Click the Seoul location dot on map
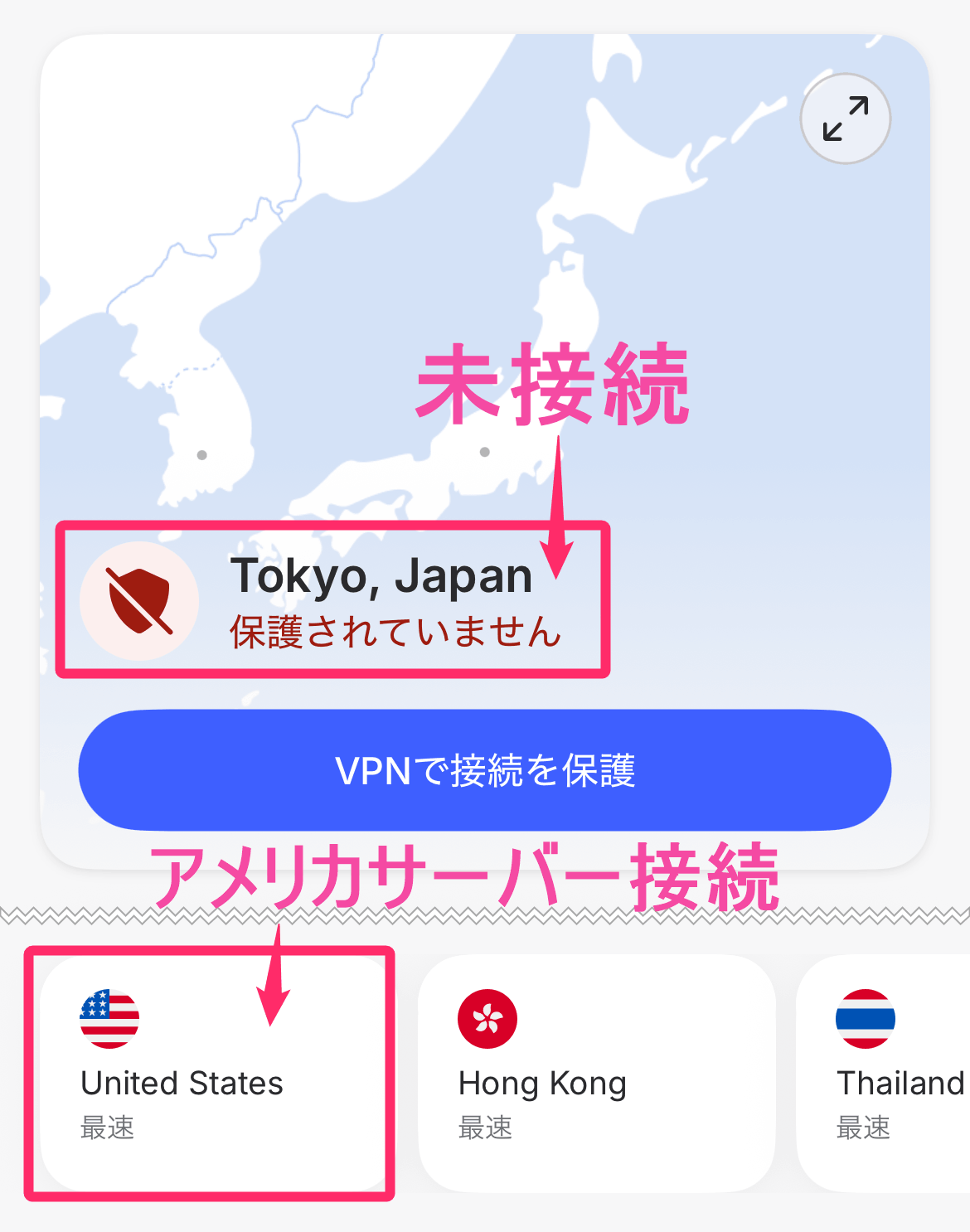The image size is (970, 1232). 201,454
